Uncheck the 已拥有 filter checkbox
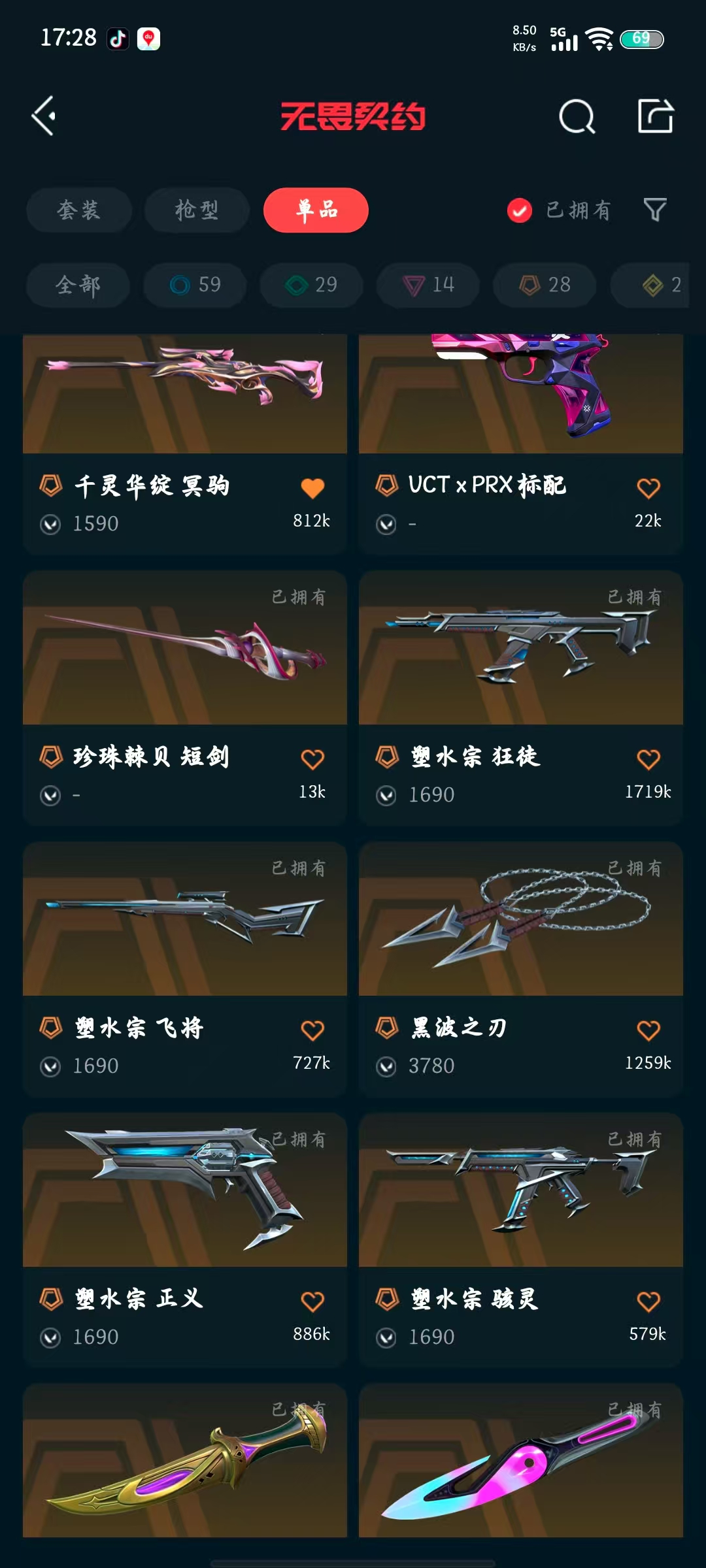Viewport: 706px width, 1568px height. [x=520, y=210]
